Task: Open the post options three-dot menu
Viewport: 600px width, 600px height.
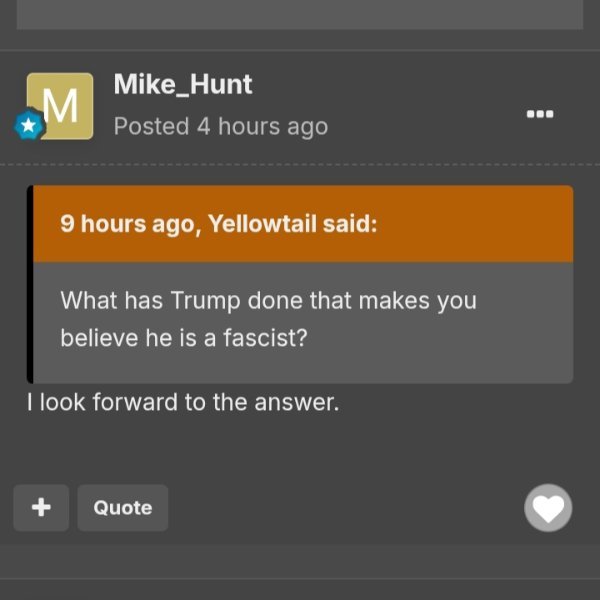Action: pos(540,112)
